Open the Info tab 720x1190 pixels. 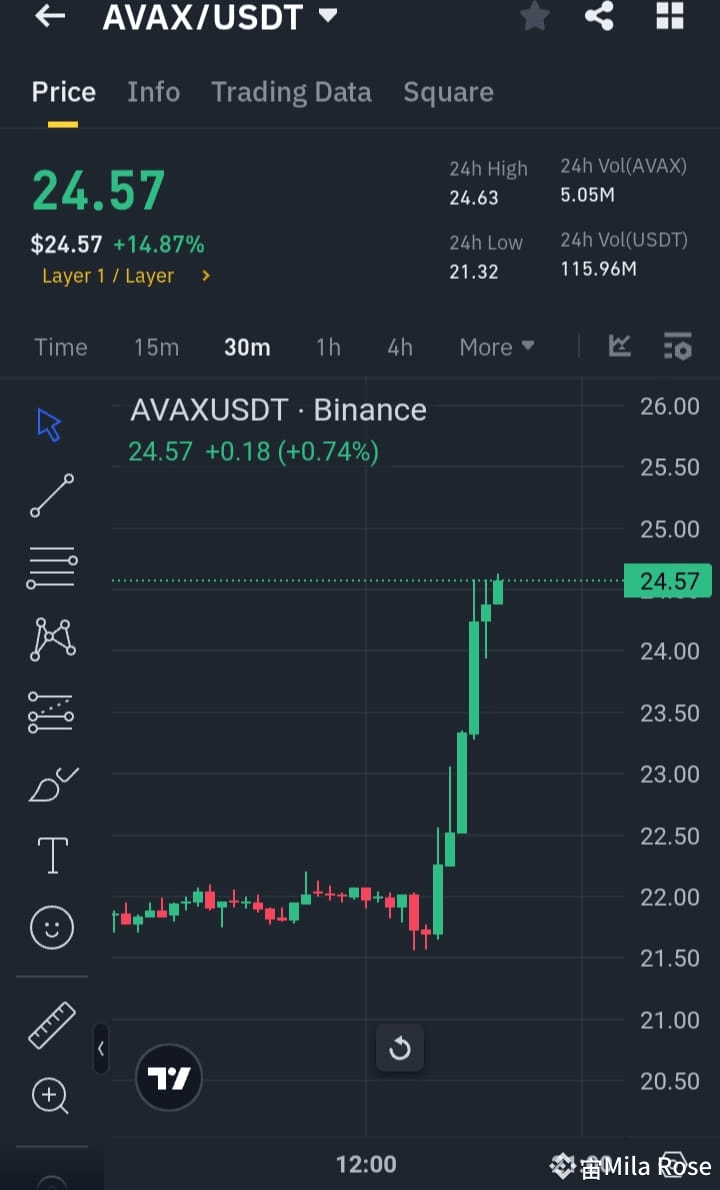pos(153,91)
